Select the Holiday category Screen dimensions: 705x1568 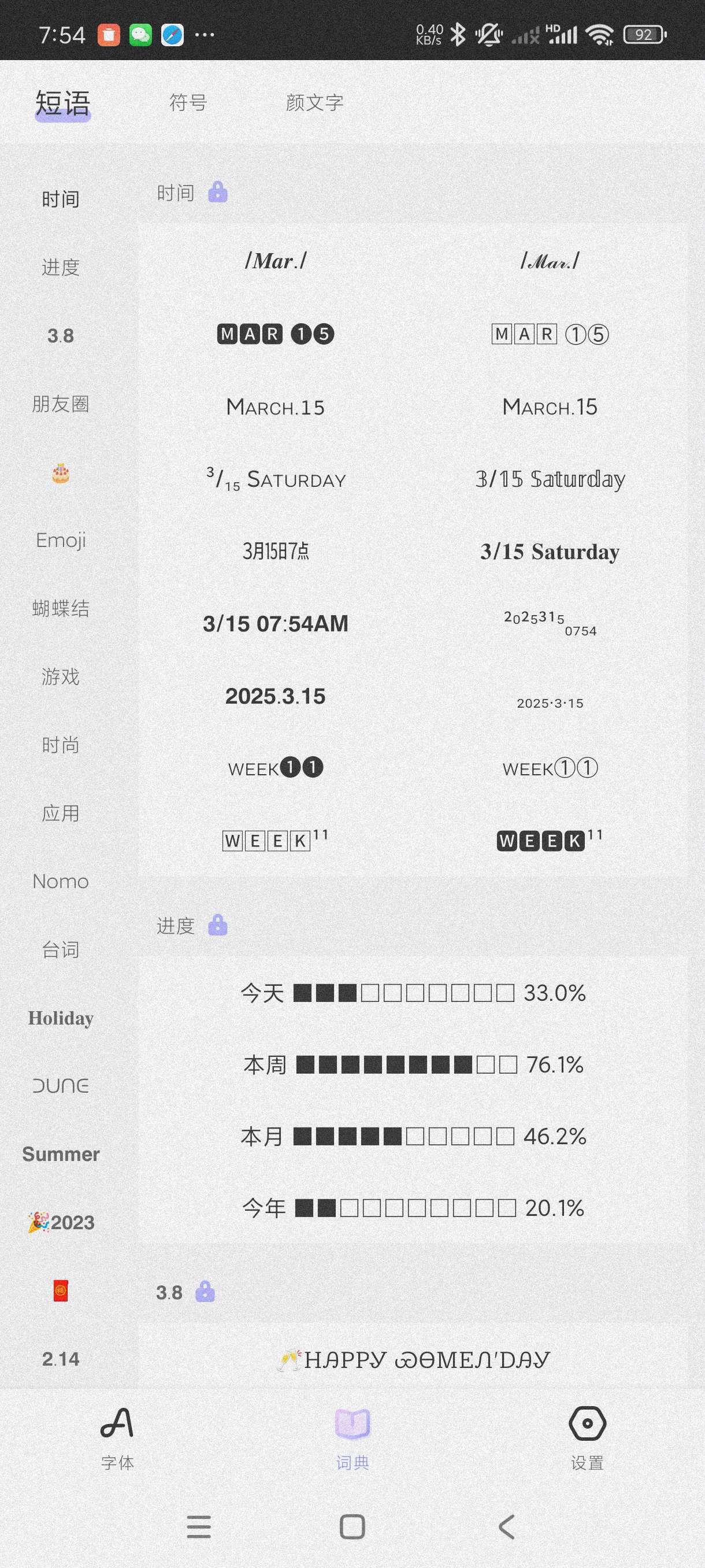point(61,1018)
